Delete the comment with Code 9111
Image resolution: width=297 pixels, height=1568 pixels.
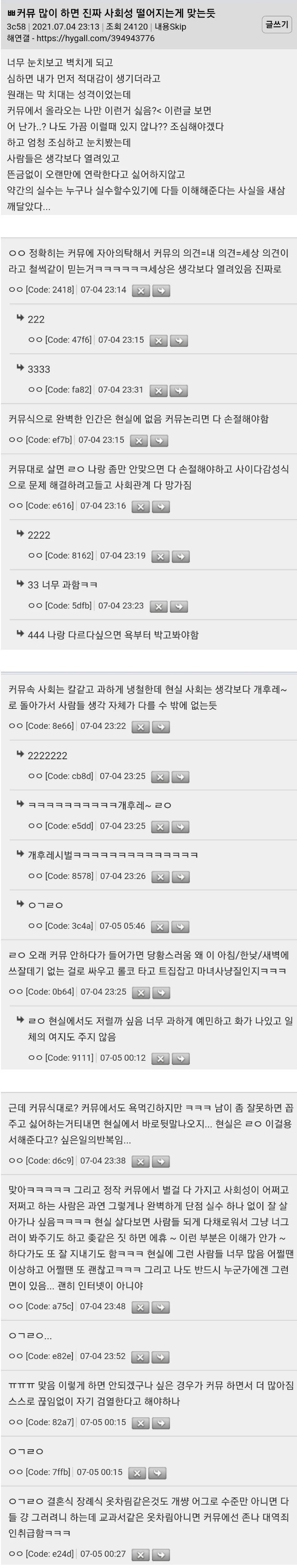point(160,1058)
